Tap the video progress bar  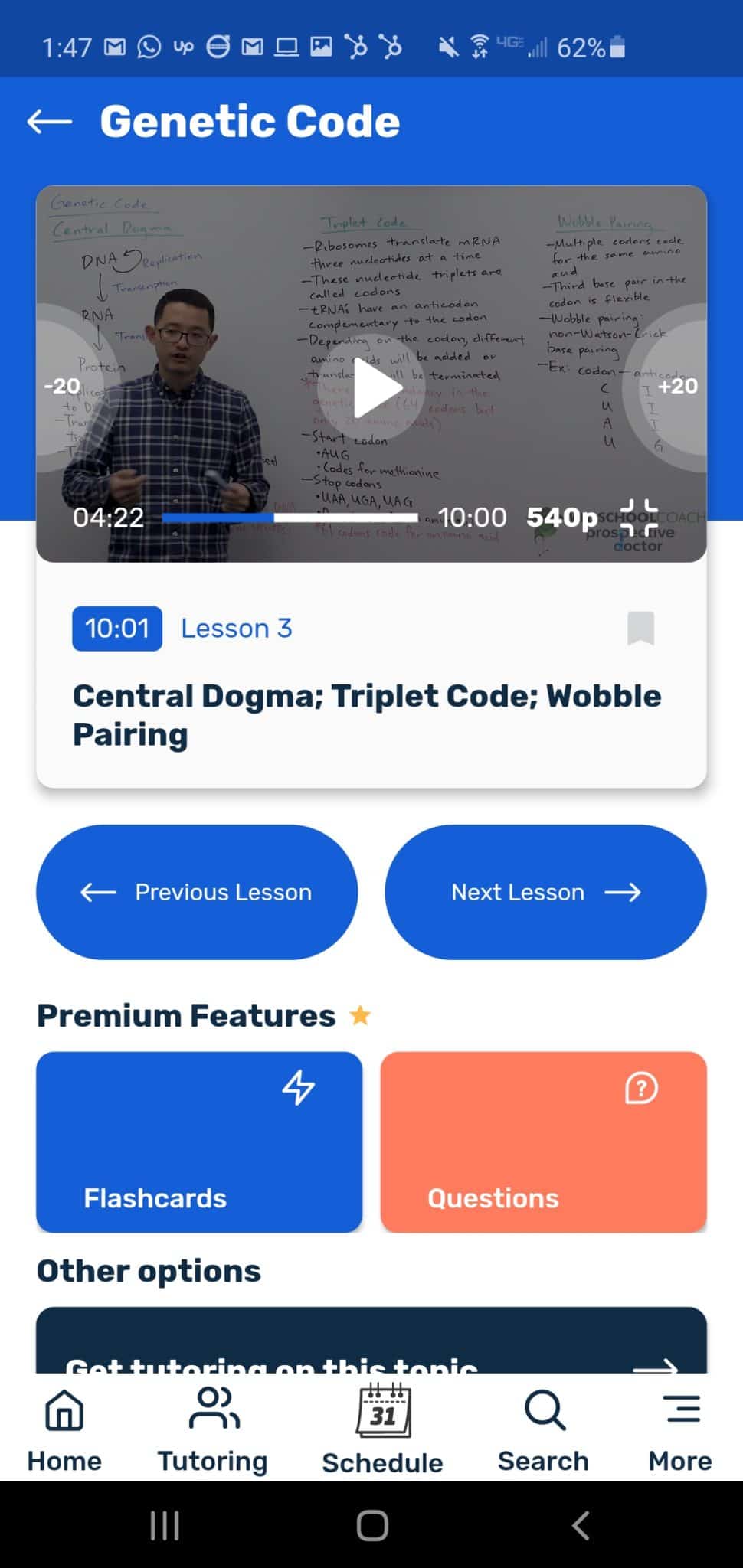pos(290,518)
